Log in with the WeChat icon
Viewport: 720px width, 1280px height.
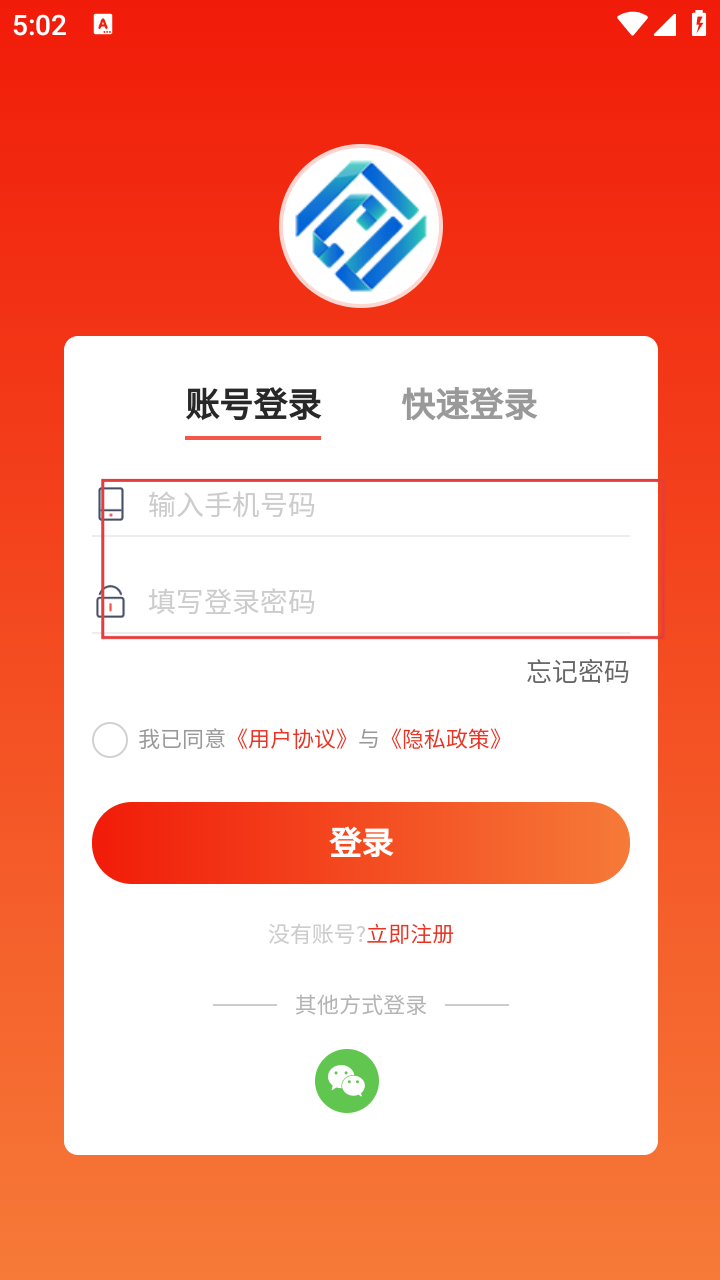point(347,1081)
